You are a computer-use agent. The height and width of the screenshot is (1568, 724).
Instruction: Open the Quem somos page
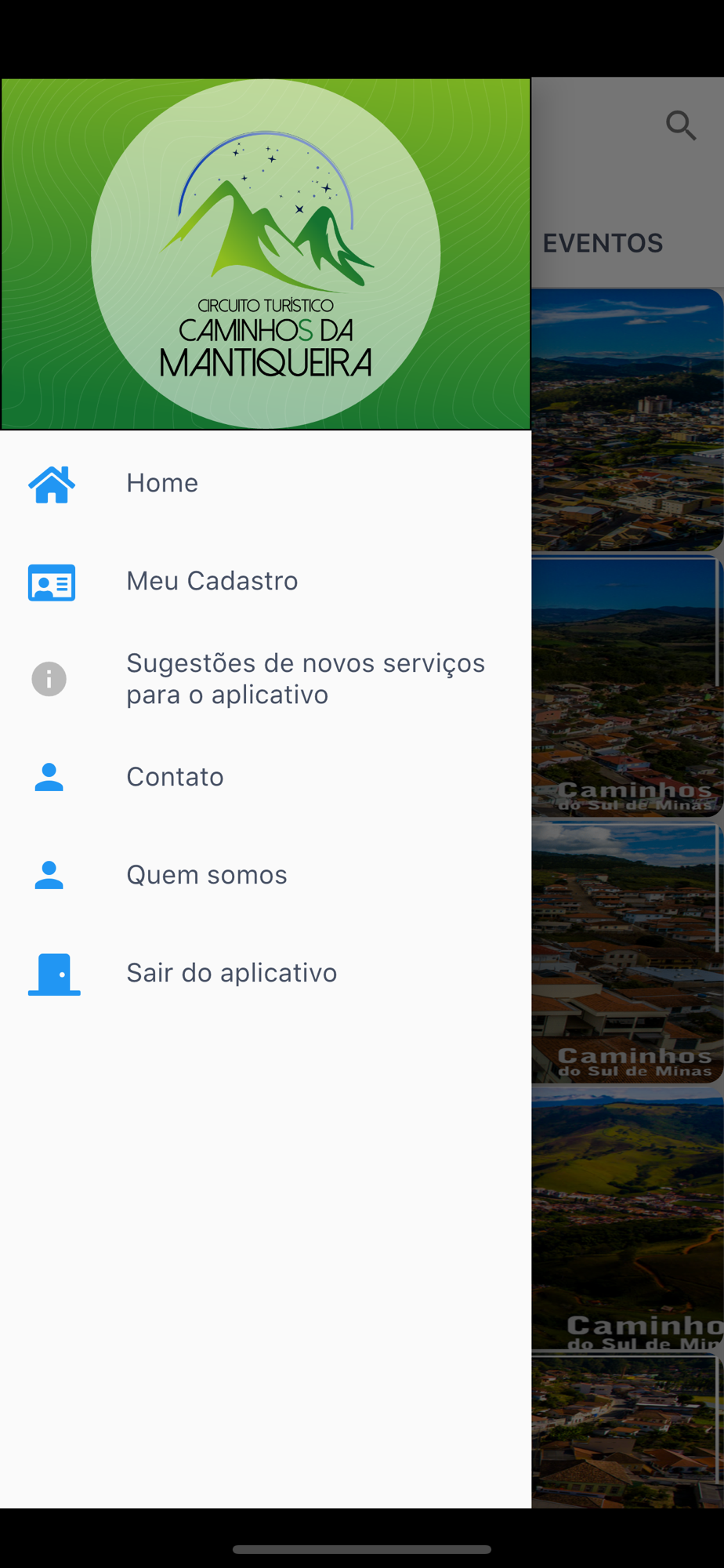click(207, 875)
